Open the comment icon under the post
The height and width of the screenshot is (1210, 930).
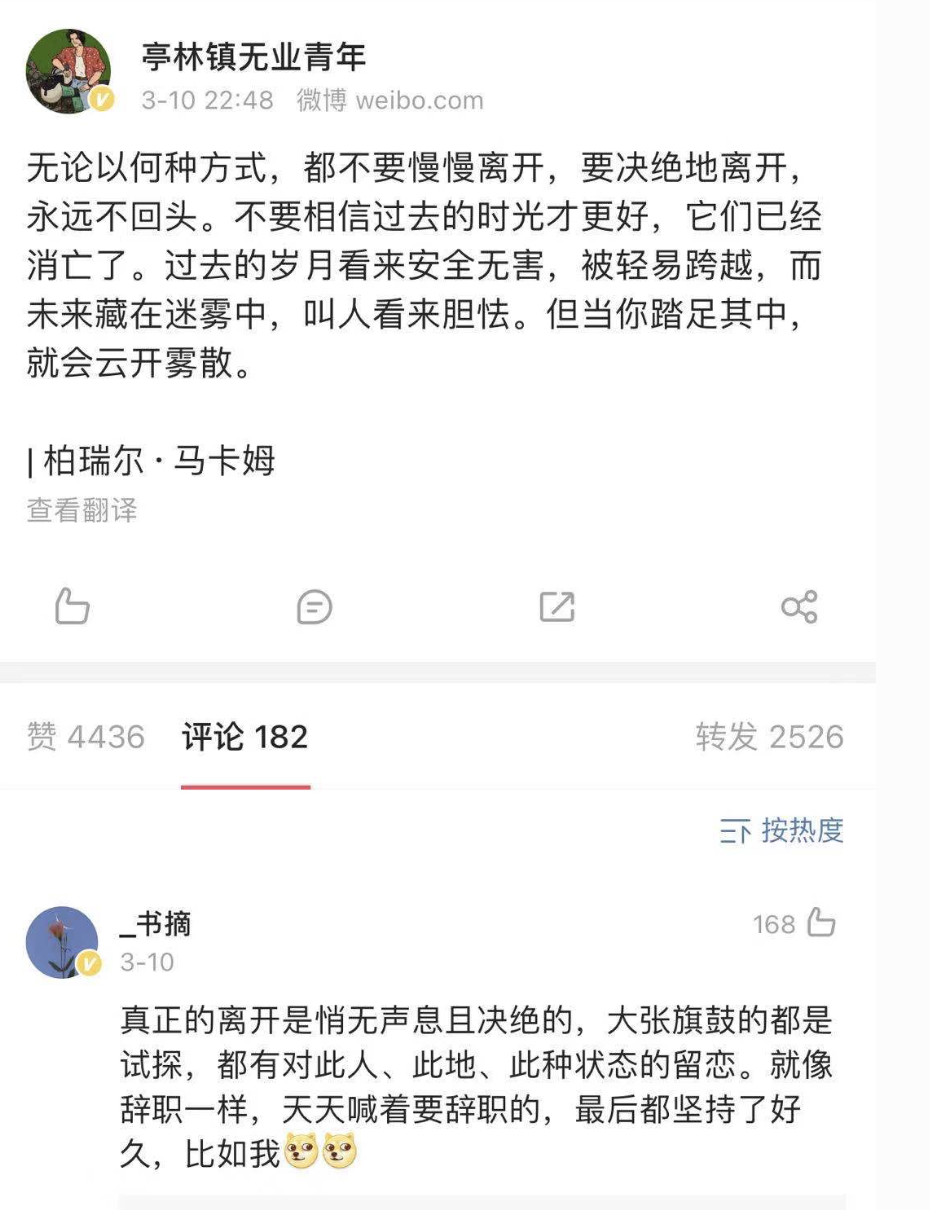tap(314, 606)
